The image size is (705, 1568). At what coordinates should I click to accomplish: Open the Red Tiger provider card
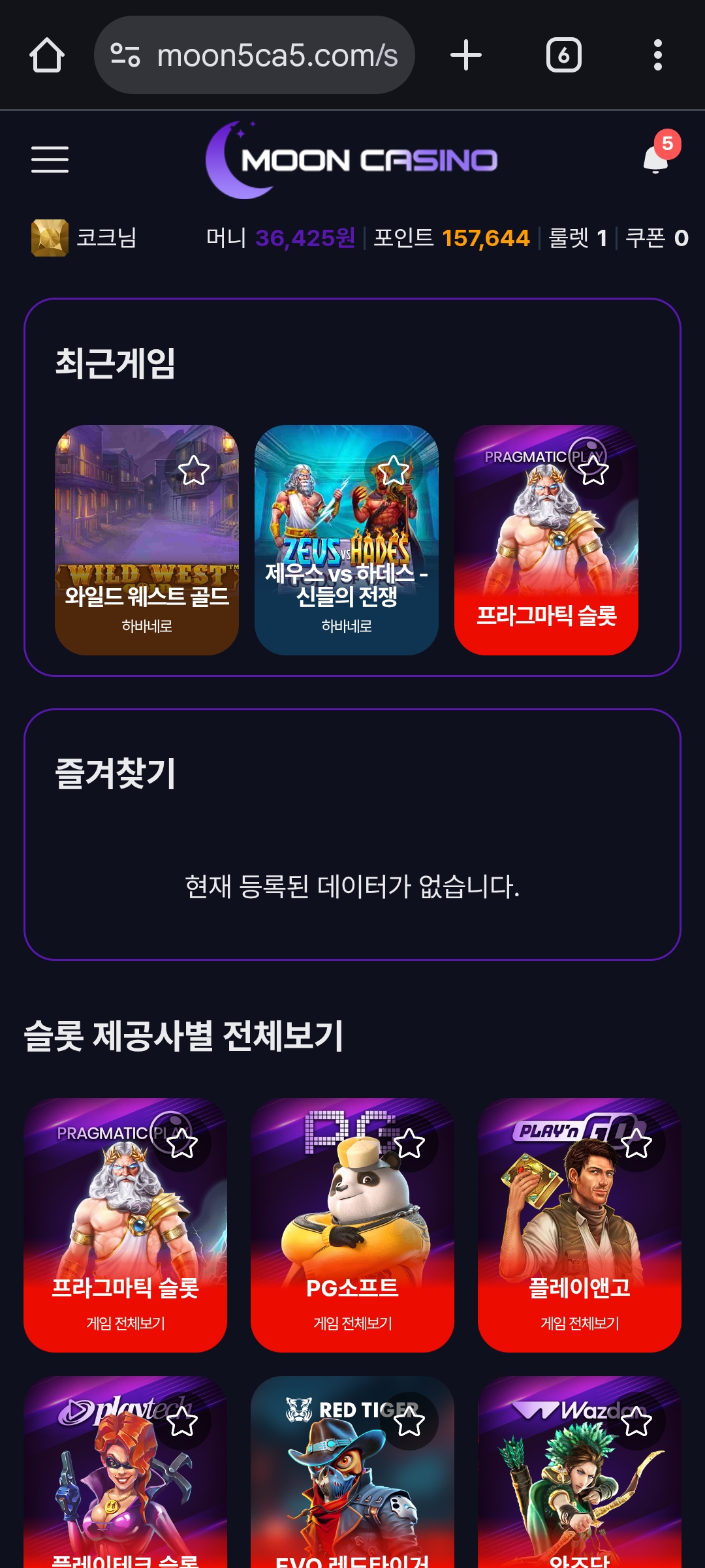tap(352, 1488)
